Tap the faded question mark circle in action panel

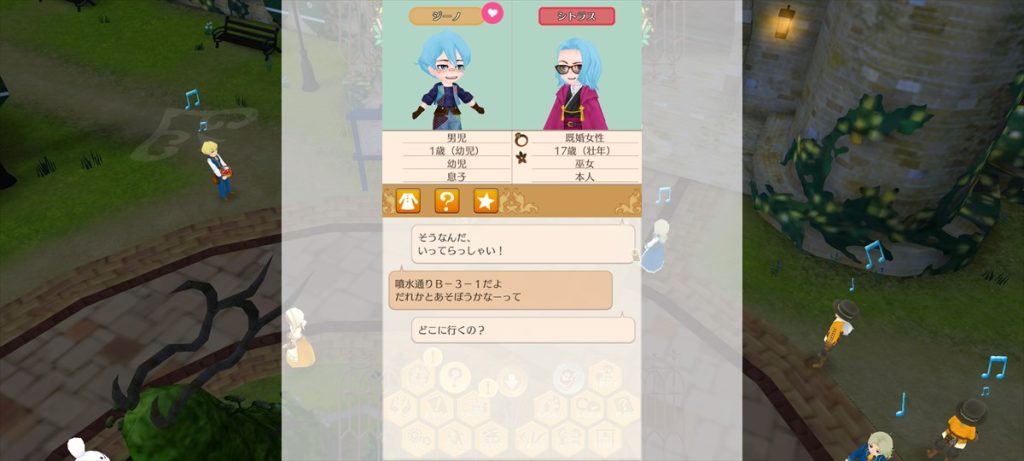(x=456, y=380)
